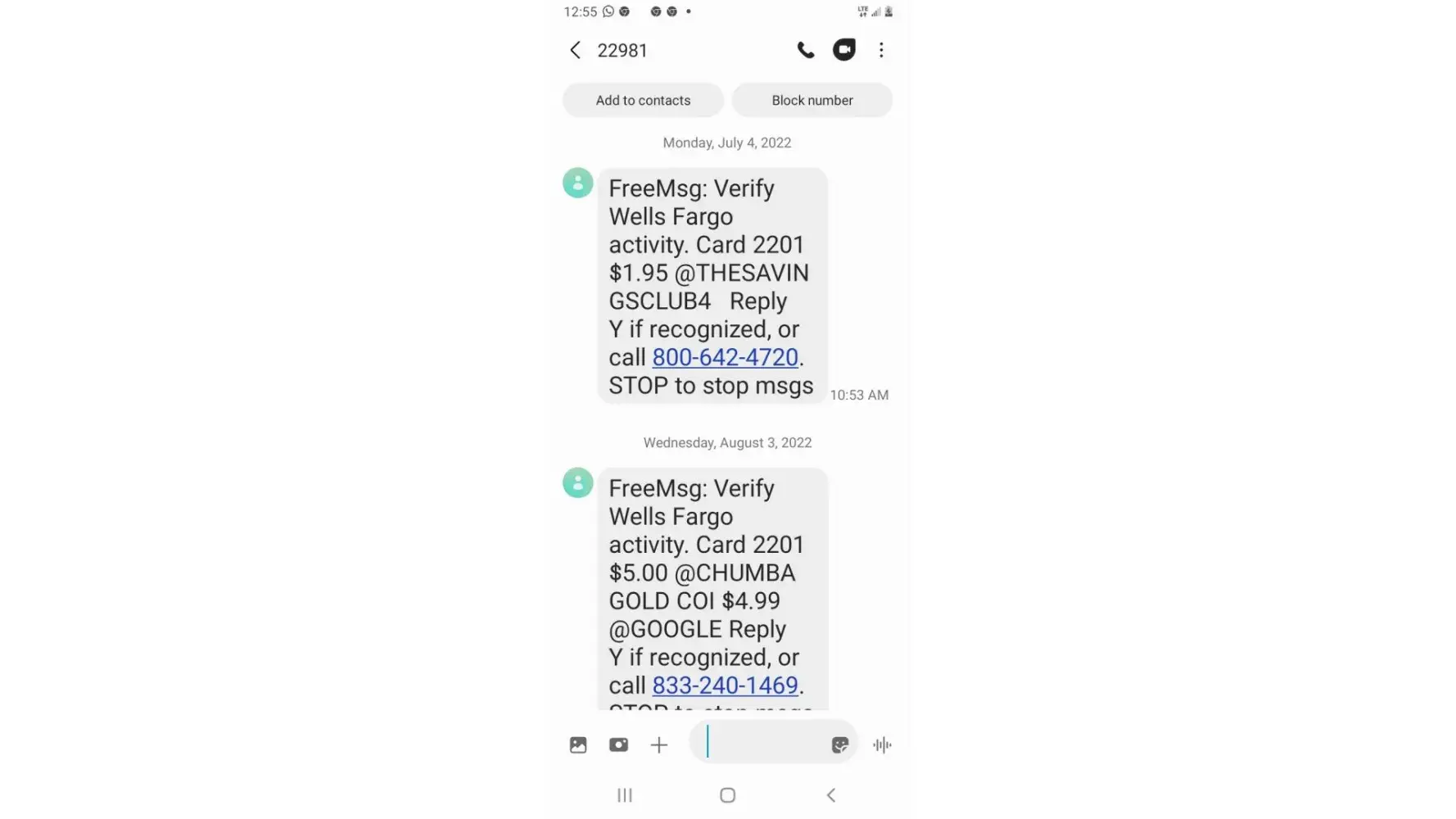Go to the home screen
Image resolution: width=1456 pixels, height=819 pixels.
pos(727,795)
